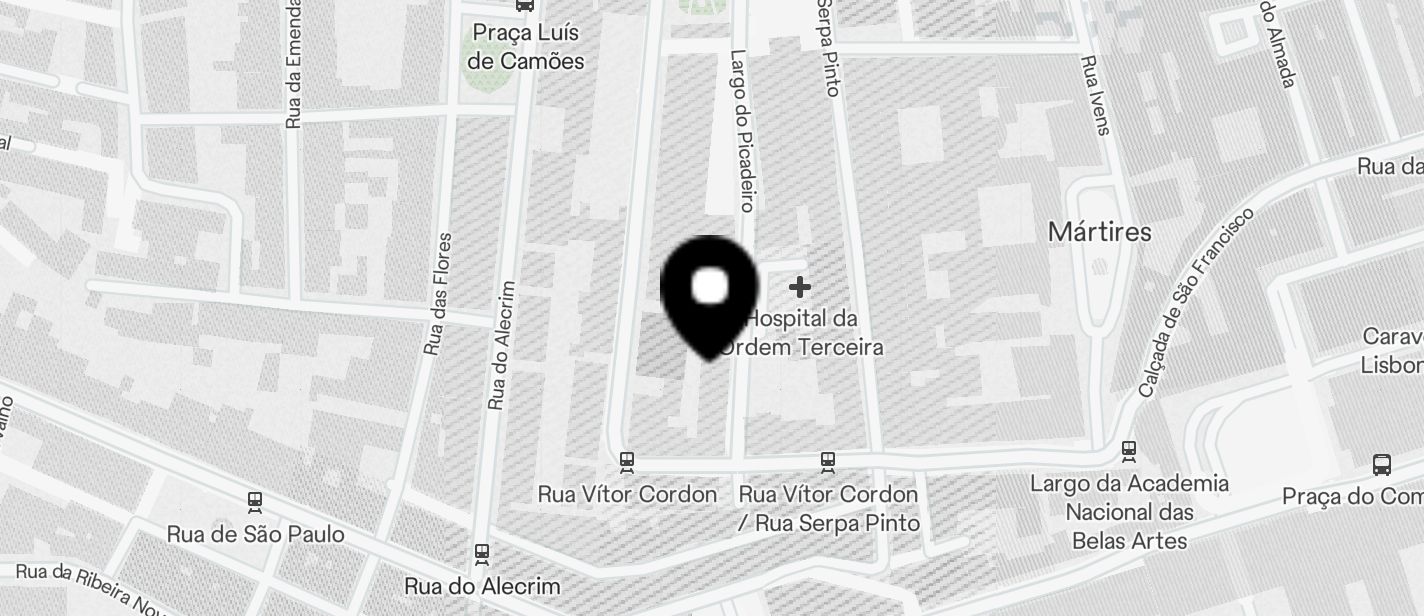Select the Hospital da Ordem Terceira marker
1424x616 pixels.
[800, 288]
